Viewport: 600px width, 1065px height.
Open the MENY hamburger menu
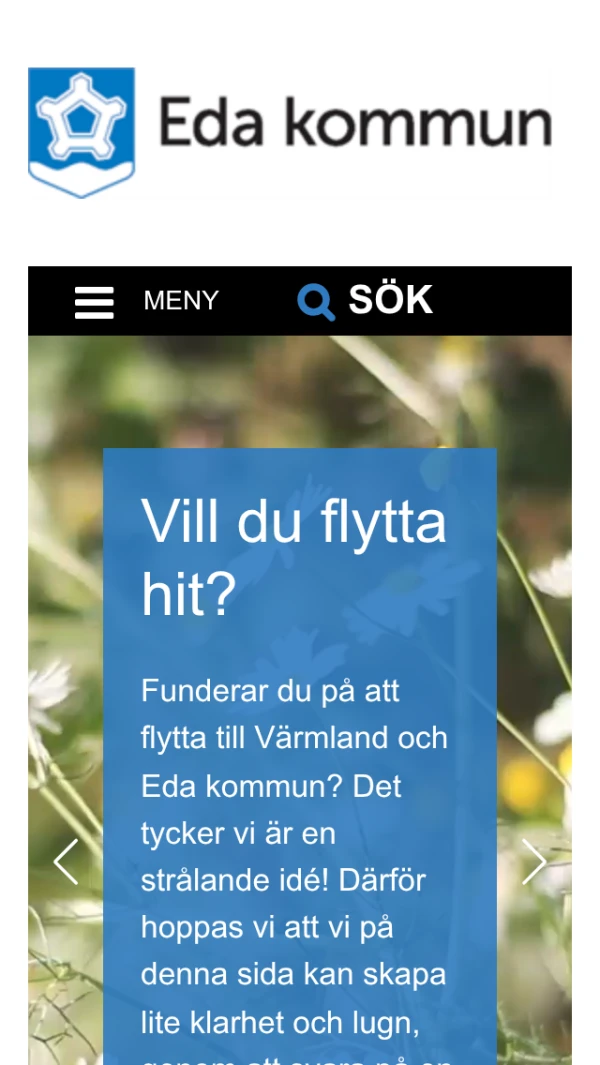(146, 301)
